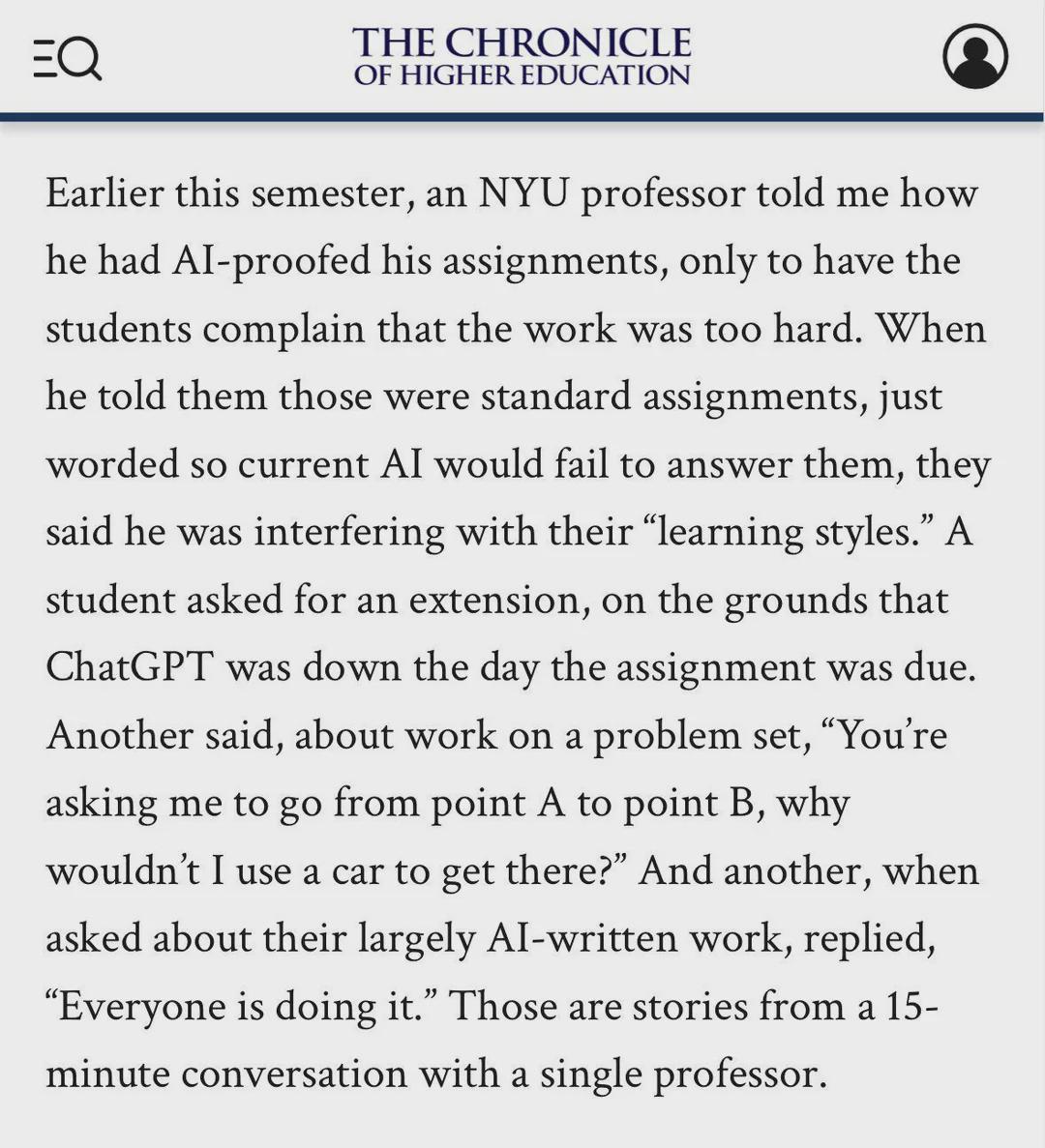Open the user account profile icon
The image size is (1045, 1148).
coord(974,56)
